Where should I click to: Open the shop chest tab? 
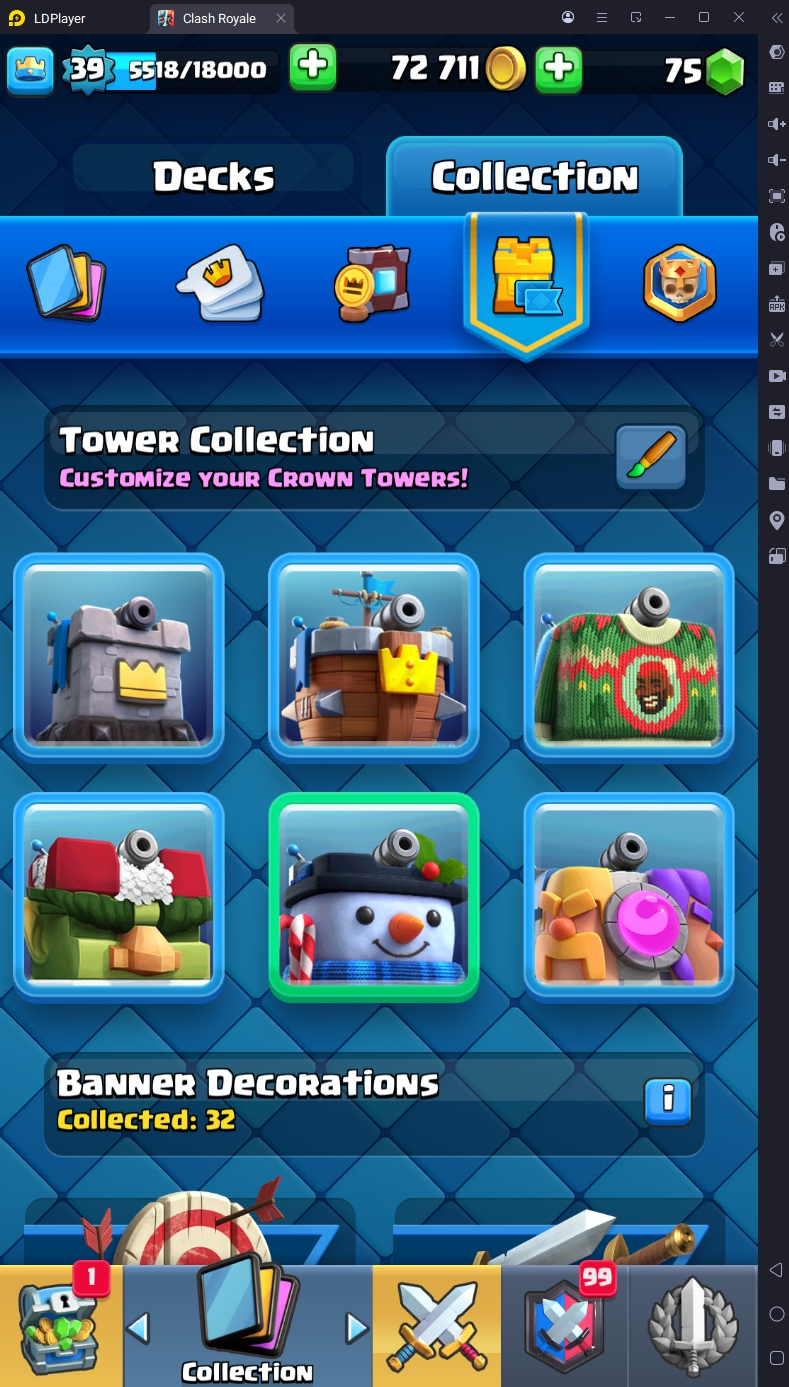point(61,1325)
